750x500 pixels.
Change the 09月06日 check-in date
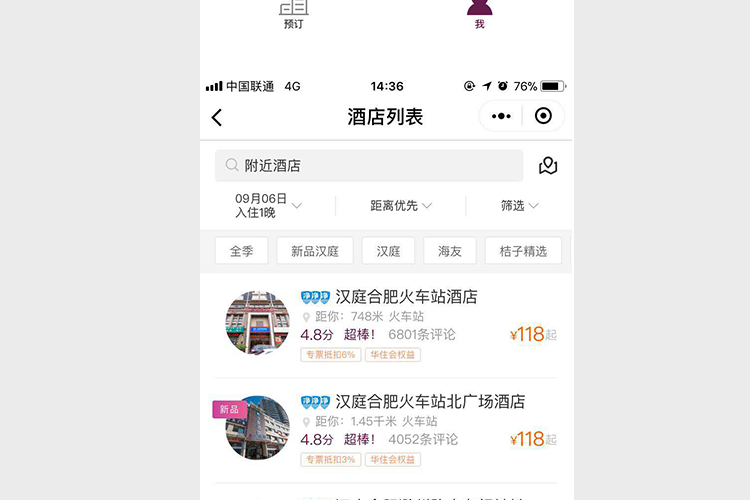pyautogui.click(x=267, y=206)
